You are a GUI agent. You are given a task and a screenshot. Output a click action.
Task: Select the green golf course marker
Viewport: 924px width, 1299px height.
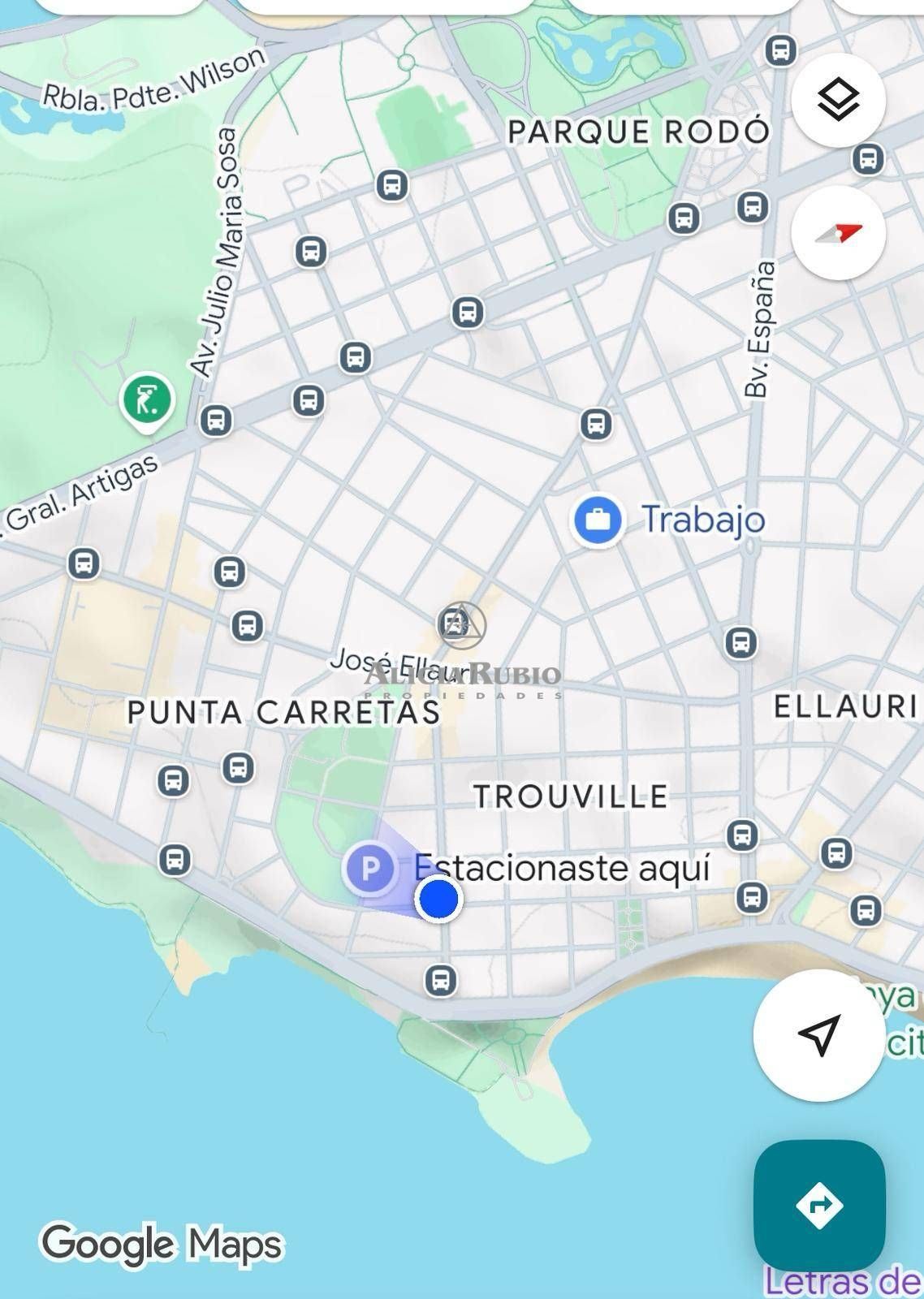[x=147, y=399]
